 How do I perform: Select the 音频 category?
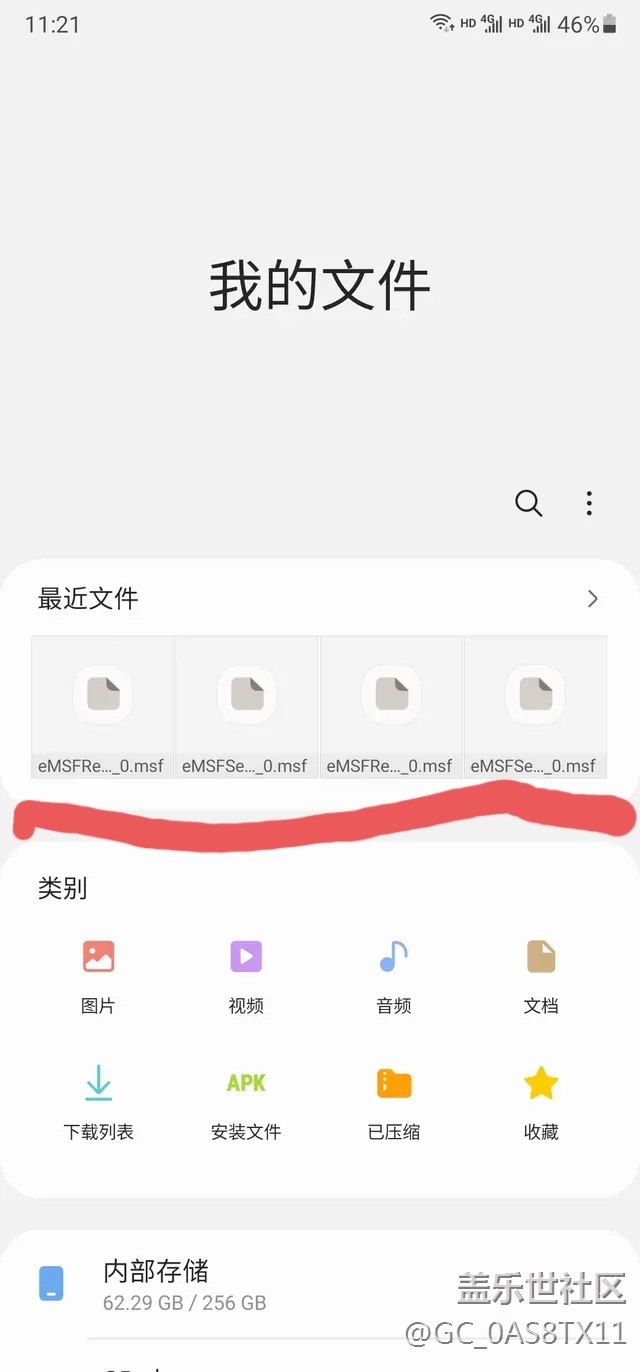[x=394, y=976]
